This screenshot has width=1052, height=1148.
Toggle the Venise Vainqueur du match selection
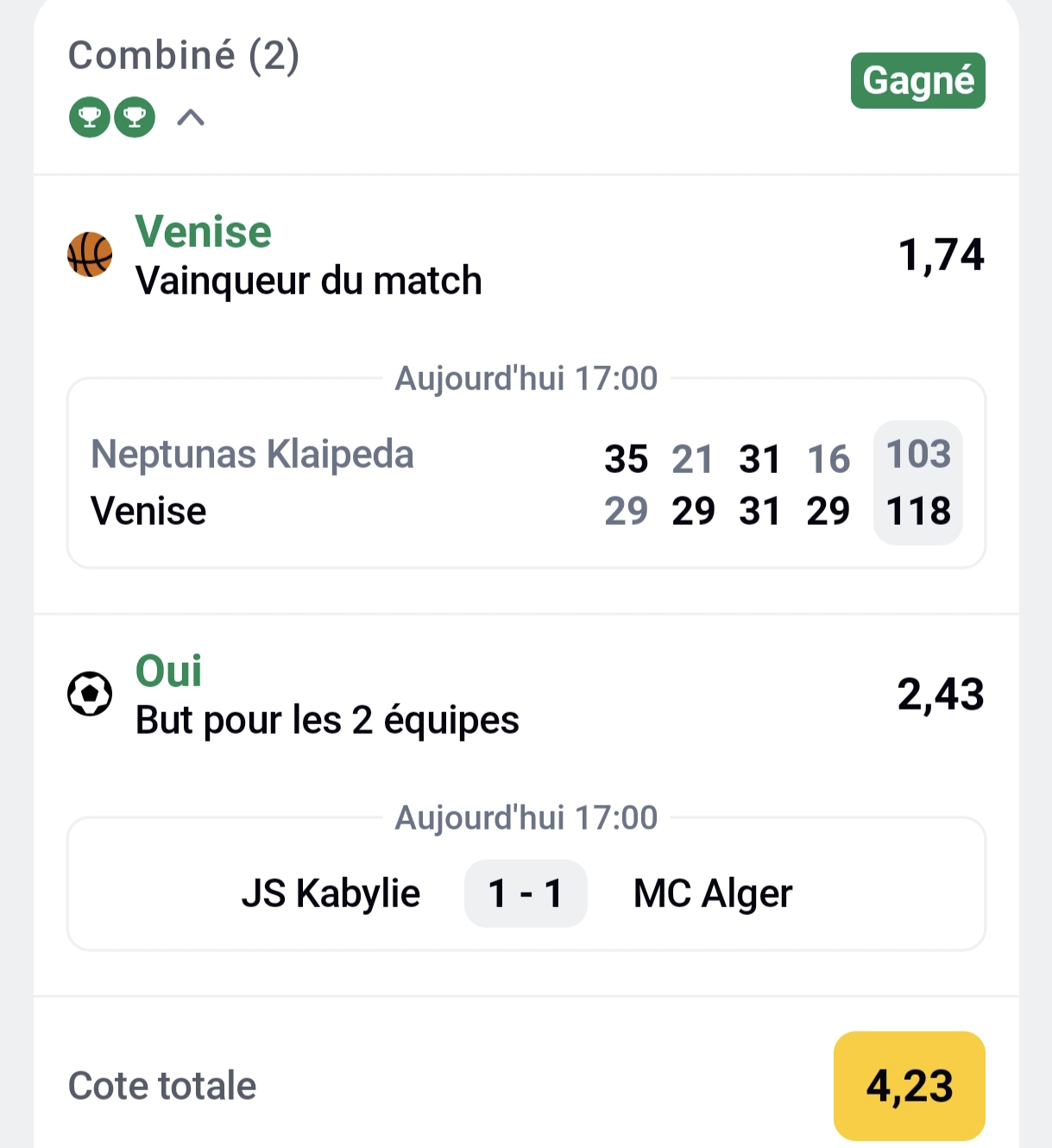coord(308,280)
